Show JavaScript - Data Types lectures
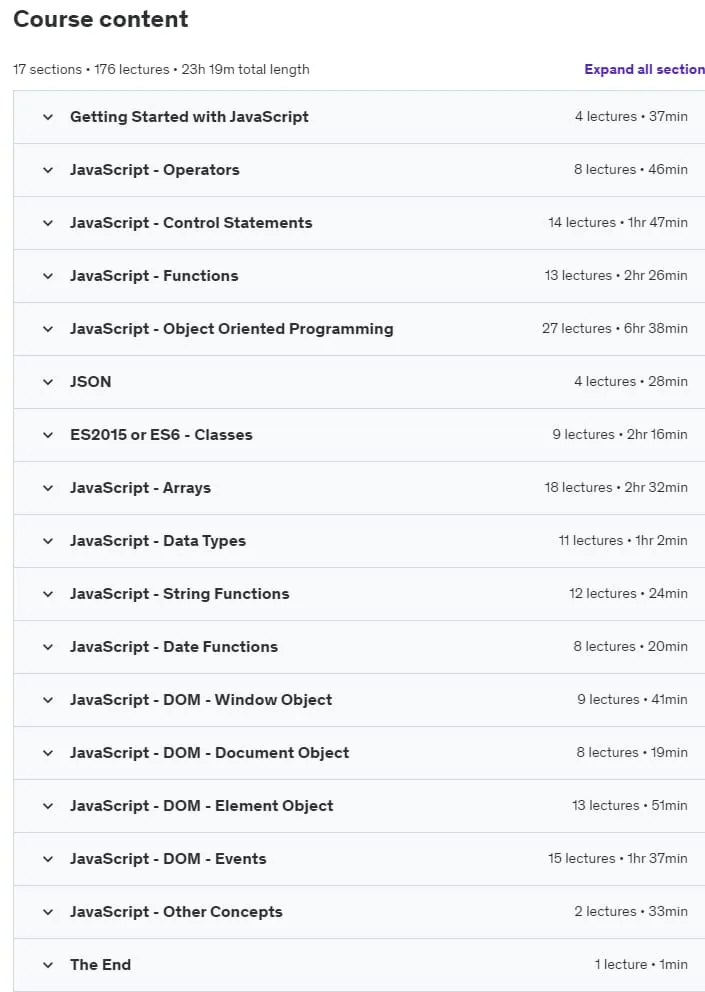The height and width of the screenshot is (992, 705). coord(359,542)
